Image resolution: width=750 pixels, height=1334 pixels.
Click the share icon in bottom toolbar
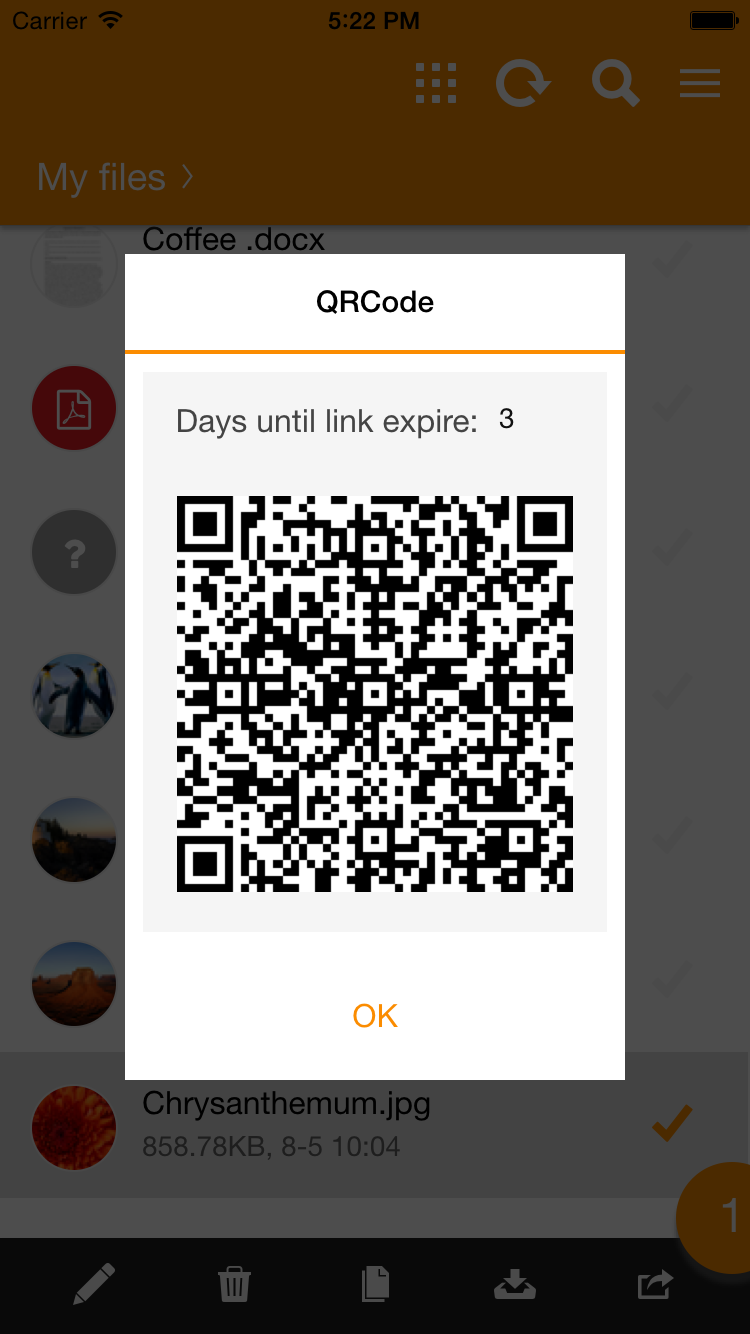tap(654, 1284)
